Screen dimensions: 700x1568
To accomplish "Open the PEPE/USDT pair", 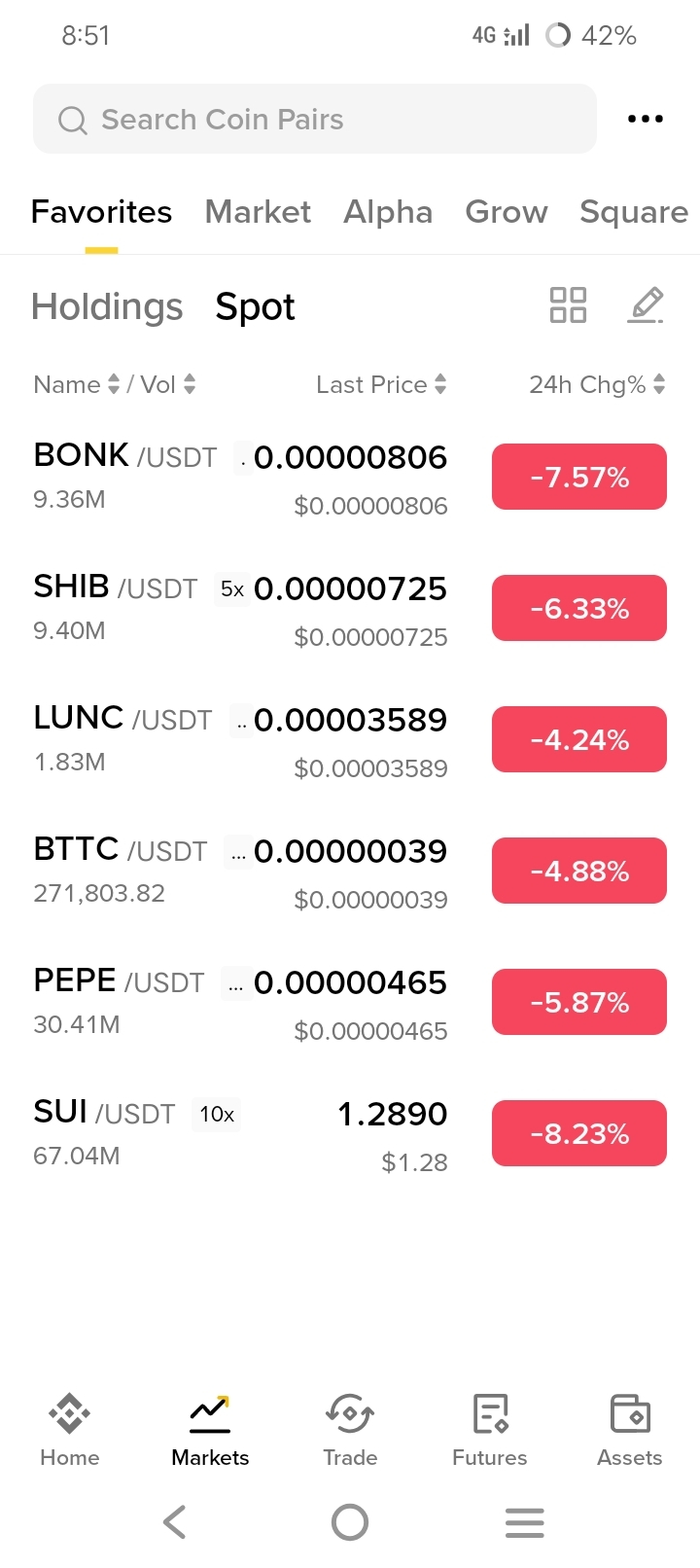I will click(350, 1003).
